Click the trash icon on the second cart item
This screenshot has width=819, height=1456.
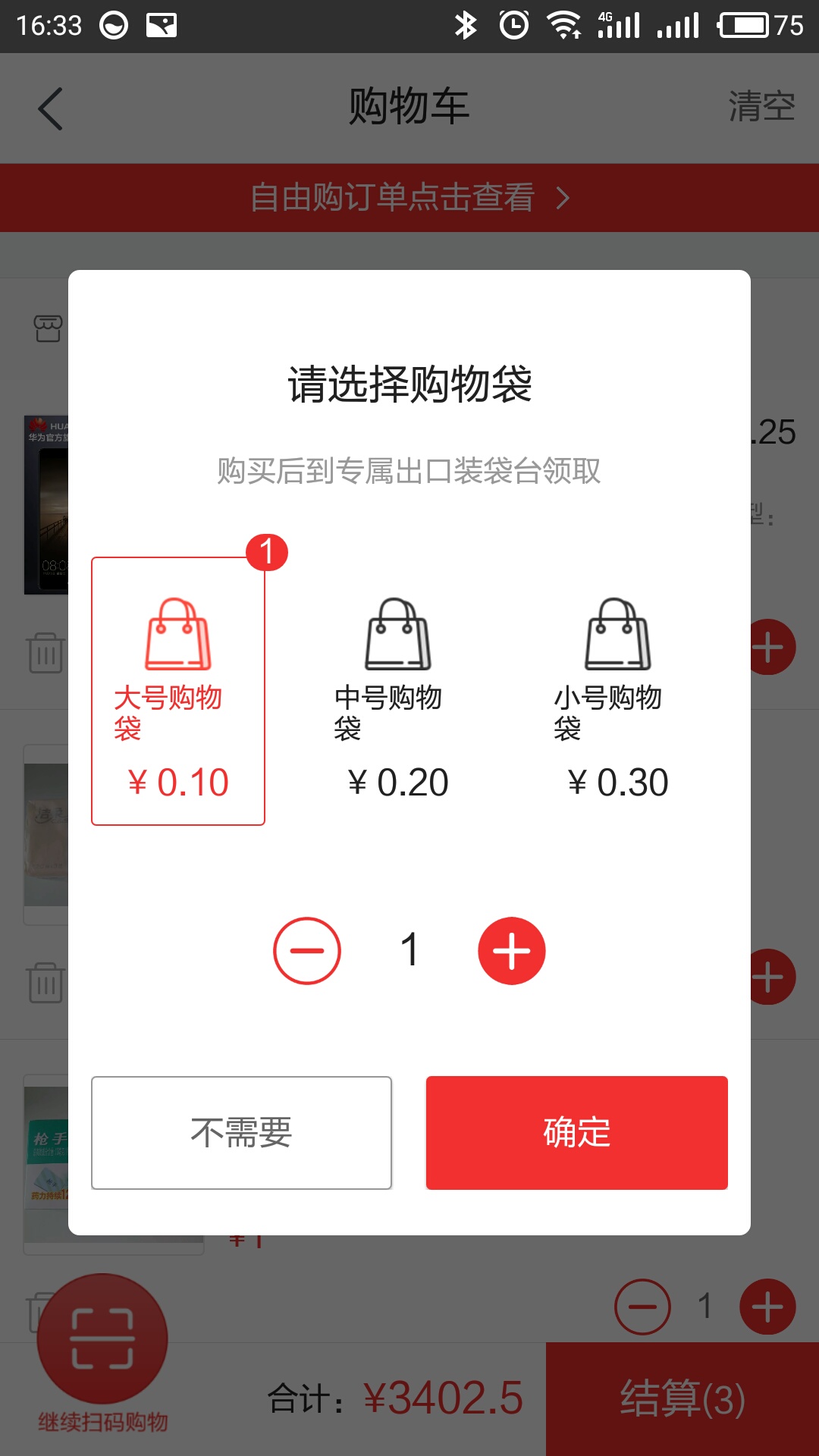45,982
